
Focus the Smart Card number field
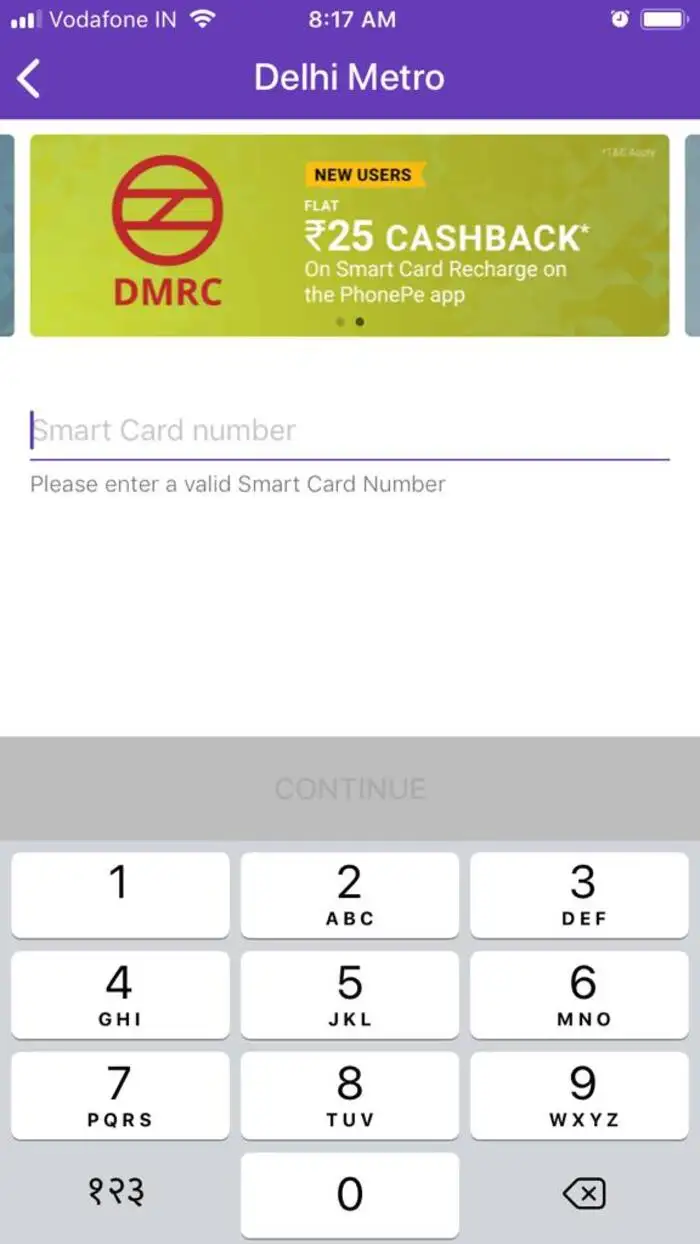(349, 431)
